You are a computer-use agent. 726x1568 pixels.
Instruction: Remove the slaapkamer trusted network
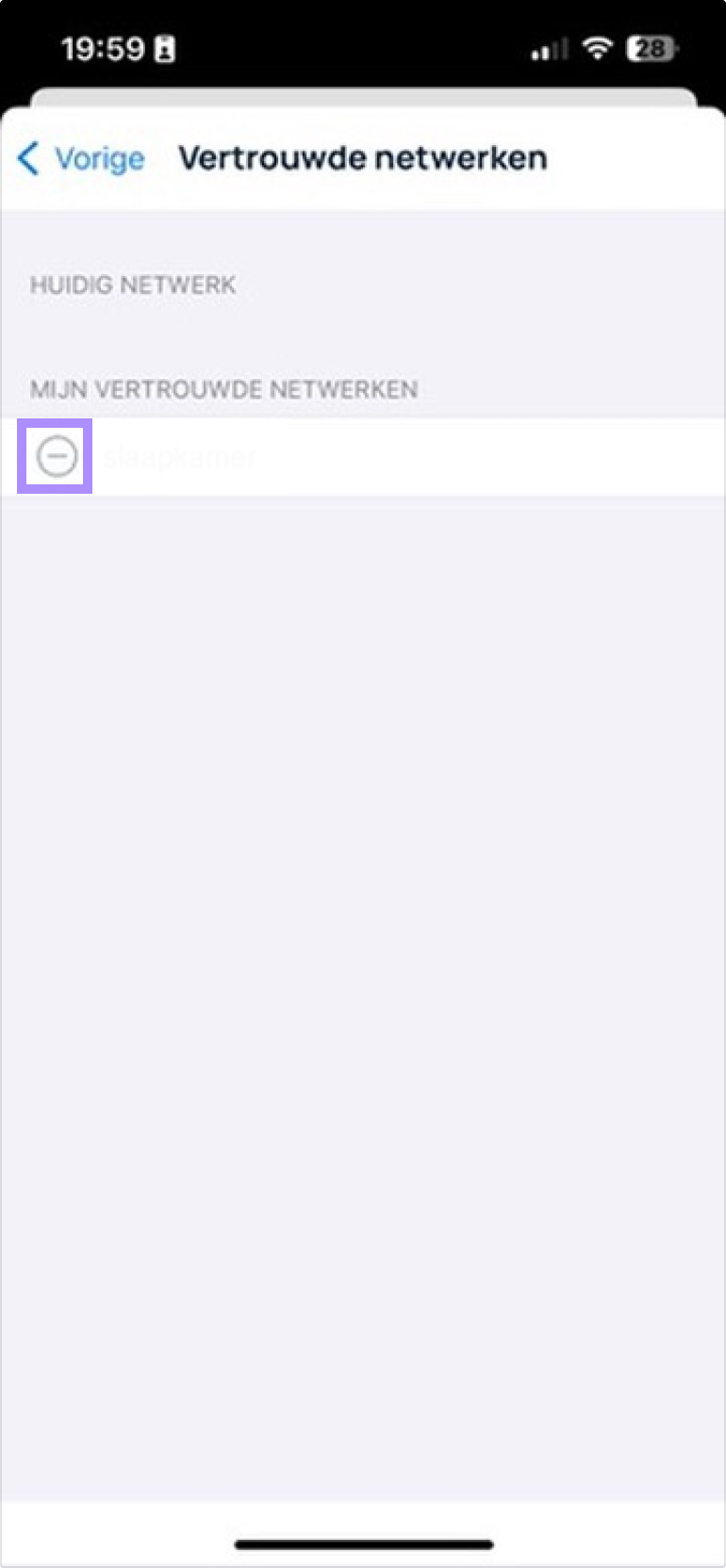pyautogui.click(x=56, y=457)
